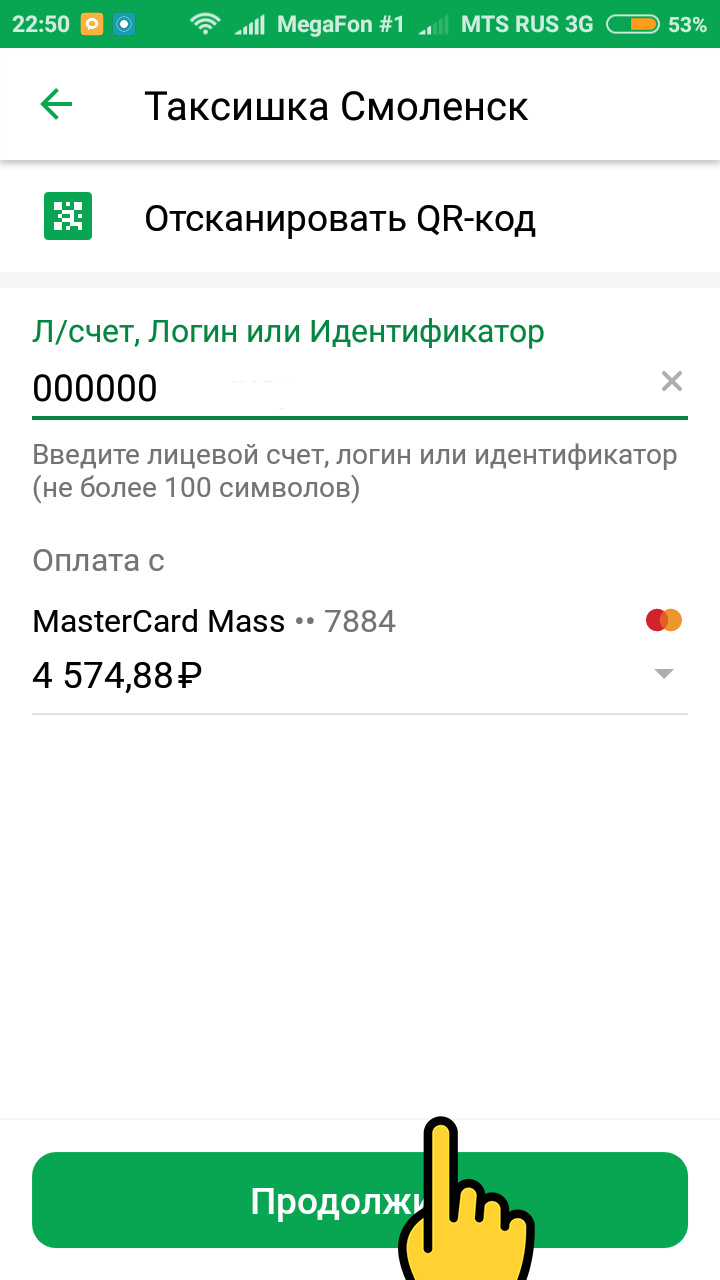Go back using the arrow
720x1280 pixels.
(x=56, y=105)
